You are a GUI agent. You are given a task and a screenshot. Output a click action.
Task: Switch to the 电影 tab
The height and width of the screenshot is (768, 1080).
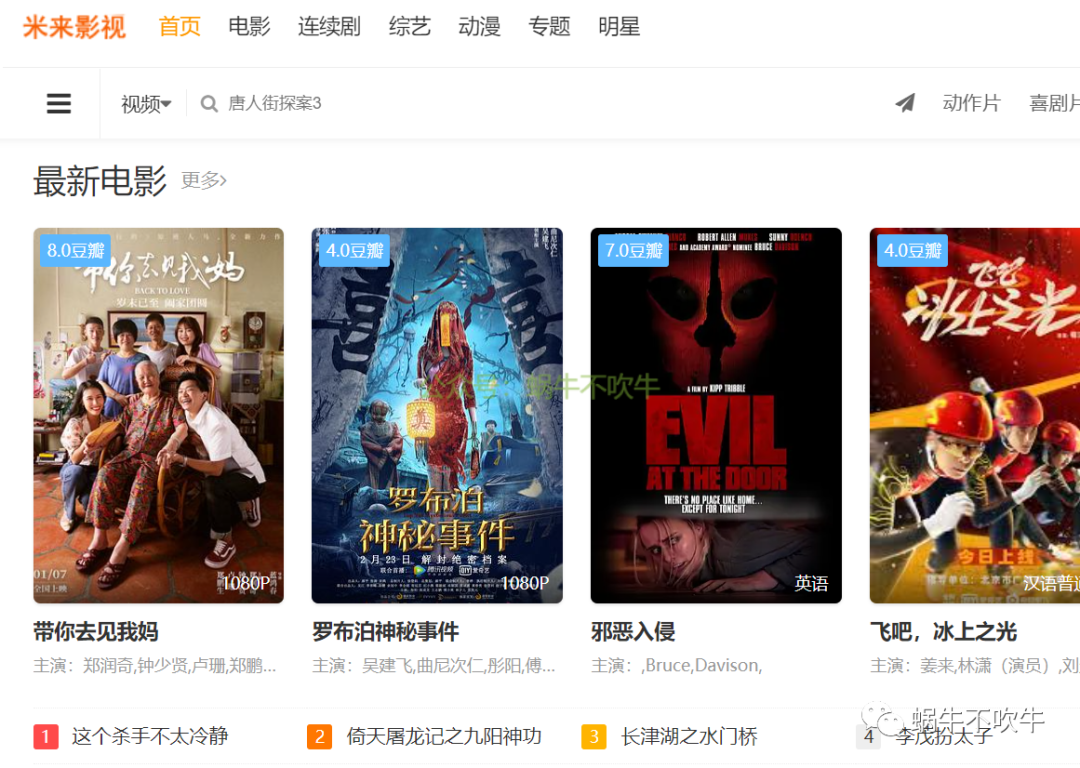(x=249, y=27)
